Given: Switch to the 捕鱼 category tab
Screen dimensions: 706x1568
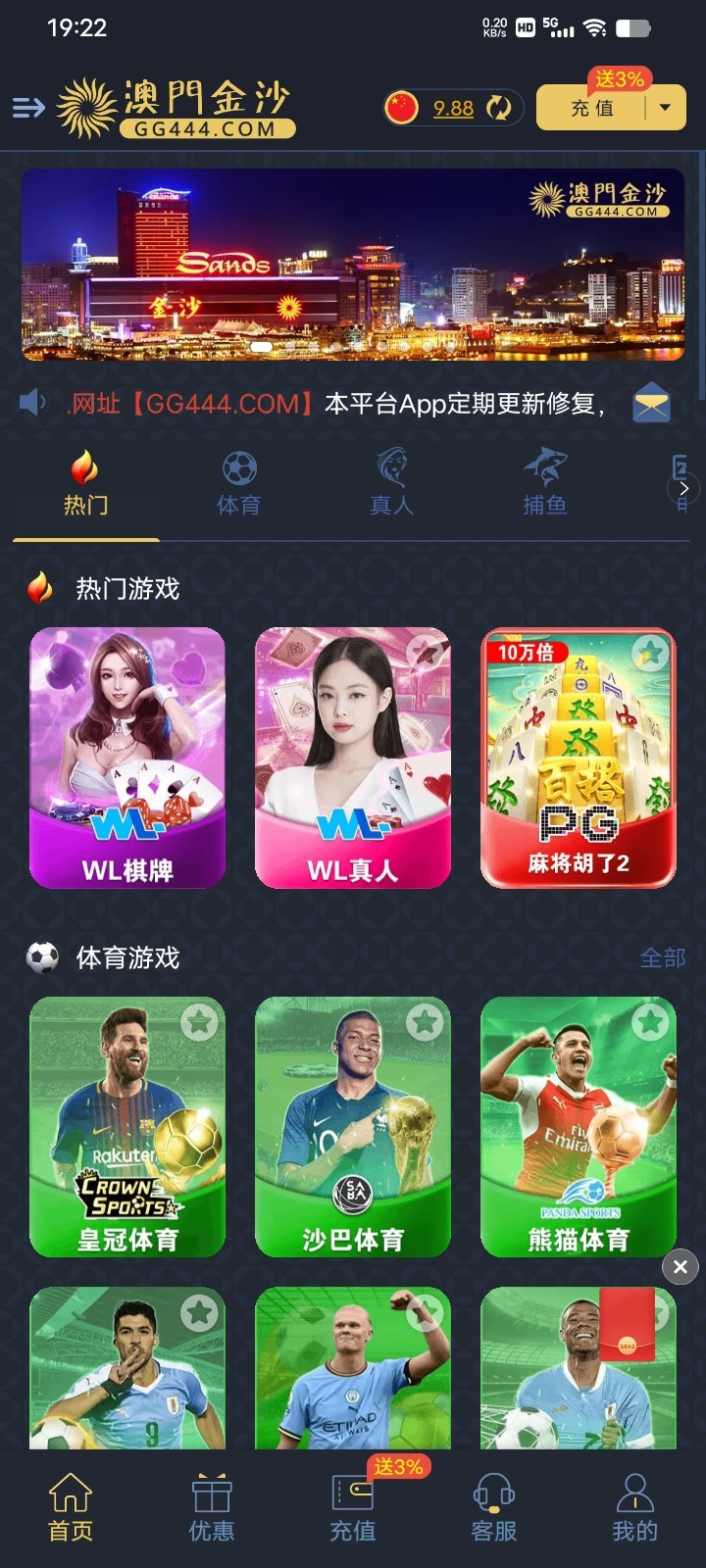Looking at the screenshot, I should [x=544, y=484].
